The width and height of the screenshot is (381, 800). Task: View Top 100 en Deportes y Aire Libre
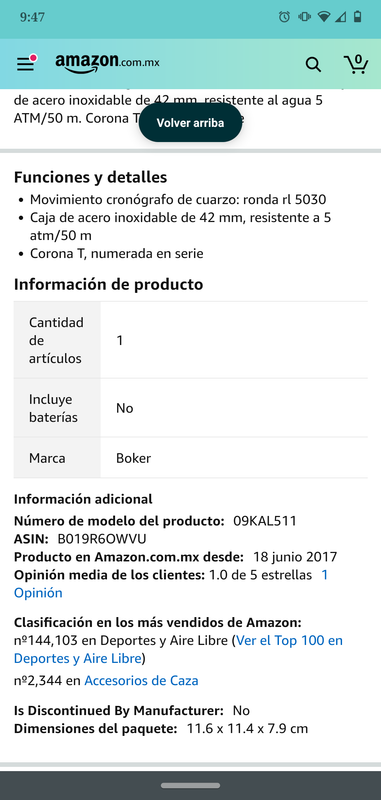[x=179, y=649]
